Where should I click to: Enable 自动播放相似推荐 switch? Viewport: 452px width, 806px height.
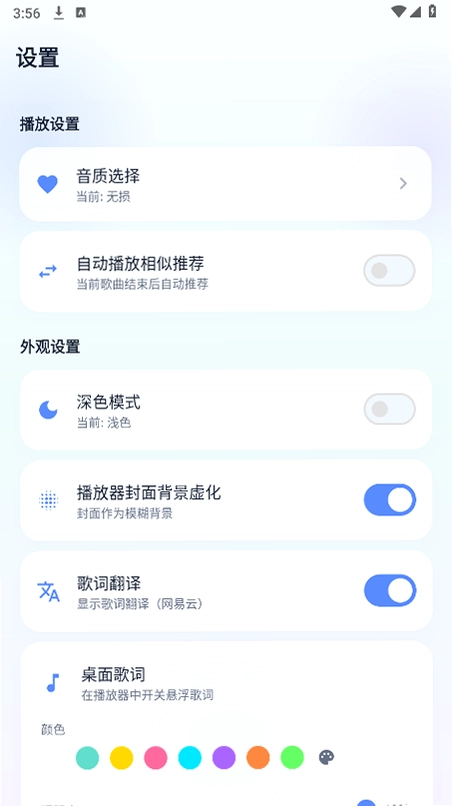click(389, 270)
